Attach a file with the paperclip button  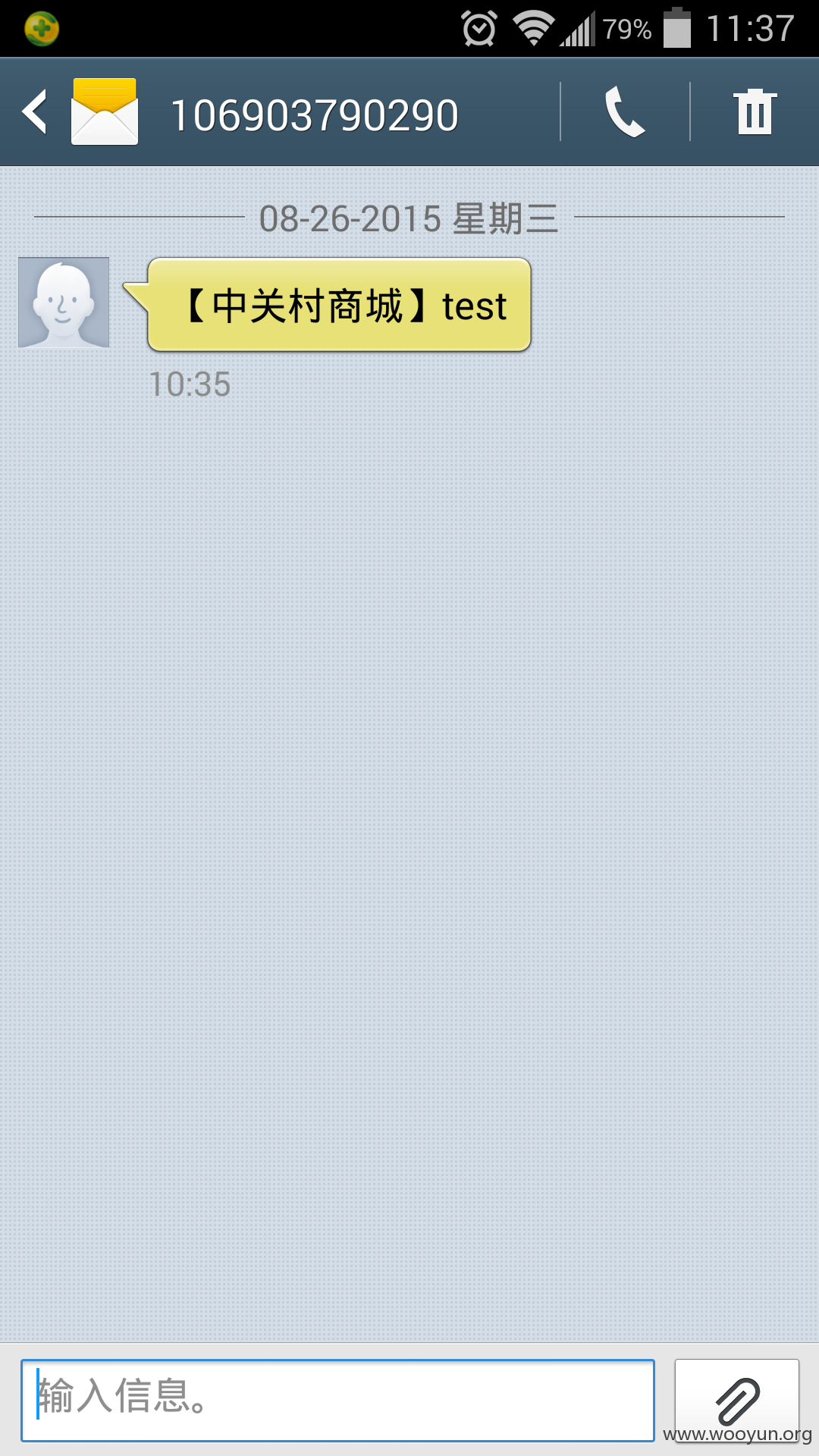[x=737, y=1401]
